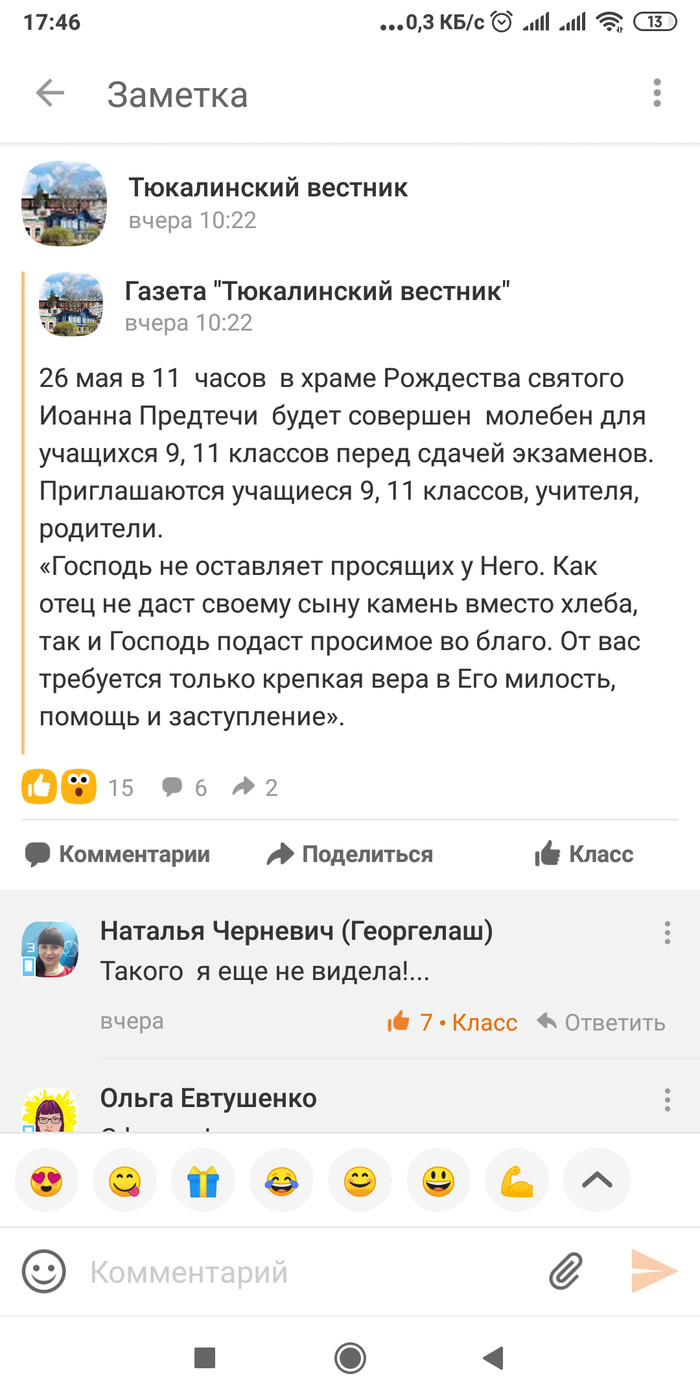Focus the Комментарий text field
The image size is (700, 1400).
(x=300, y=1273)
